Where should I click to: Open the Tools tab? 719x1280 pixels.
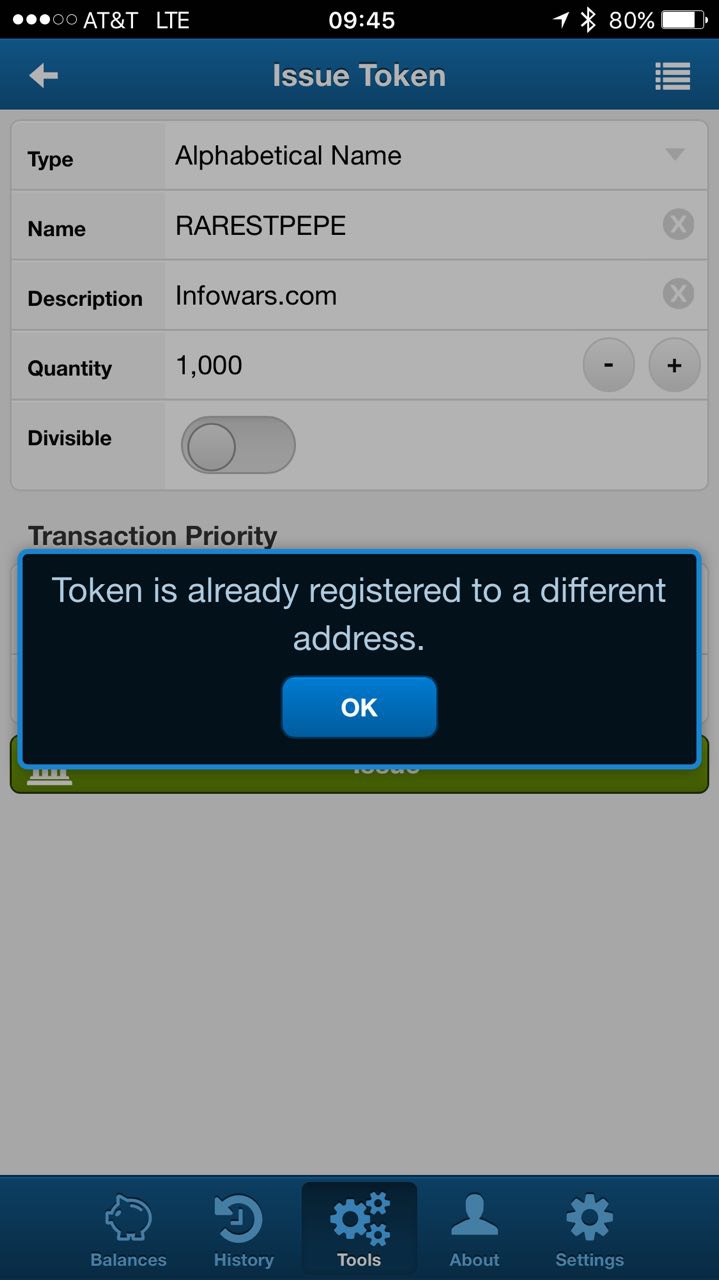(x=359, y=1230)
